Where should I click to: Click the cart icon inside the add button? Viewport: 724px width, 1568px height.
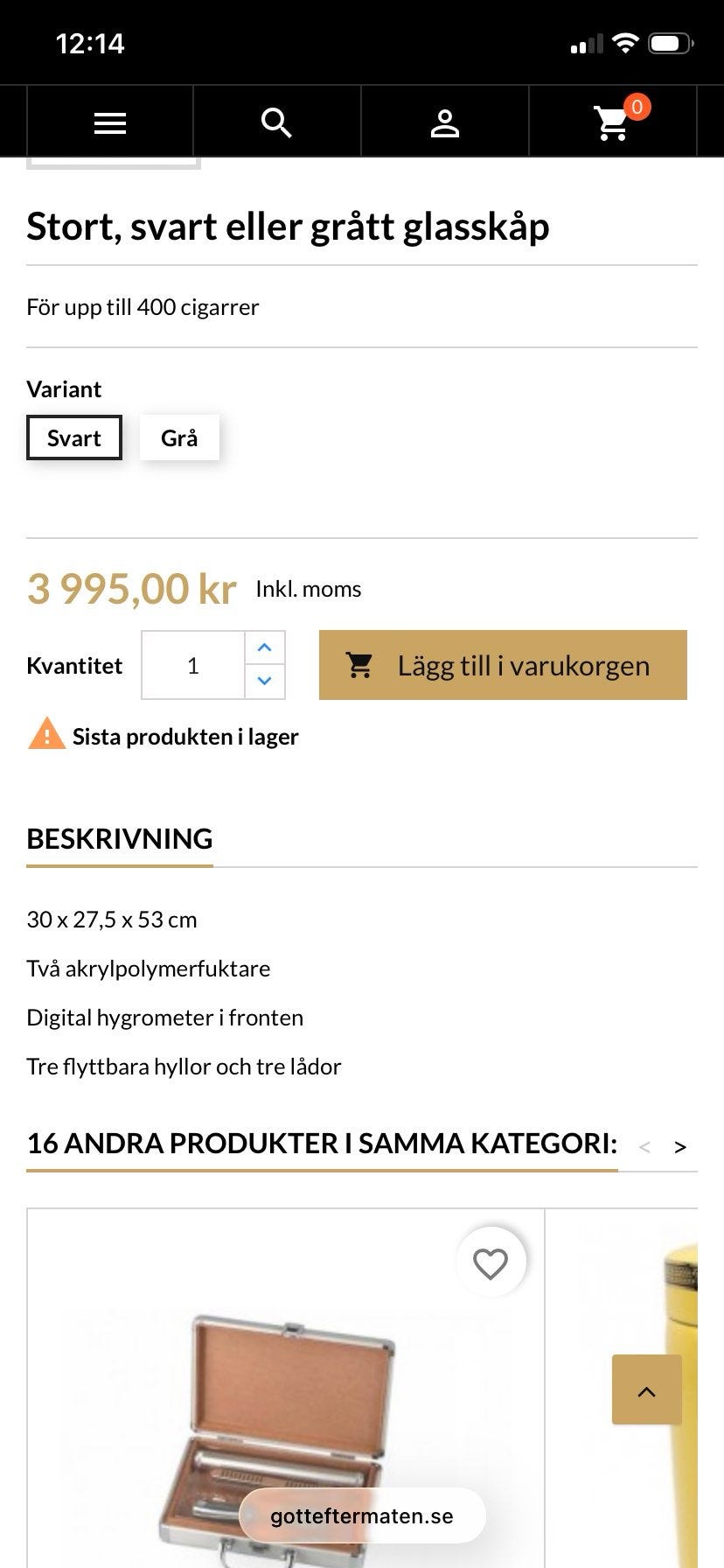359,665
